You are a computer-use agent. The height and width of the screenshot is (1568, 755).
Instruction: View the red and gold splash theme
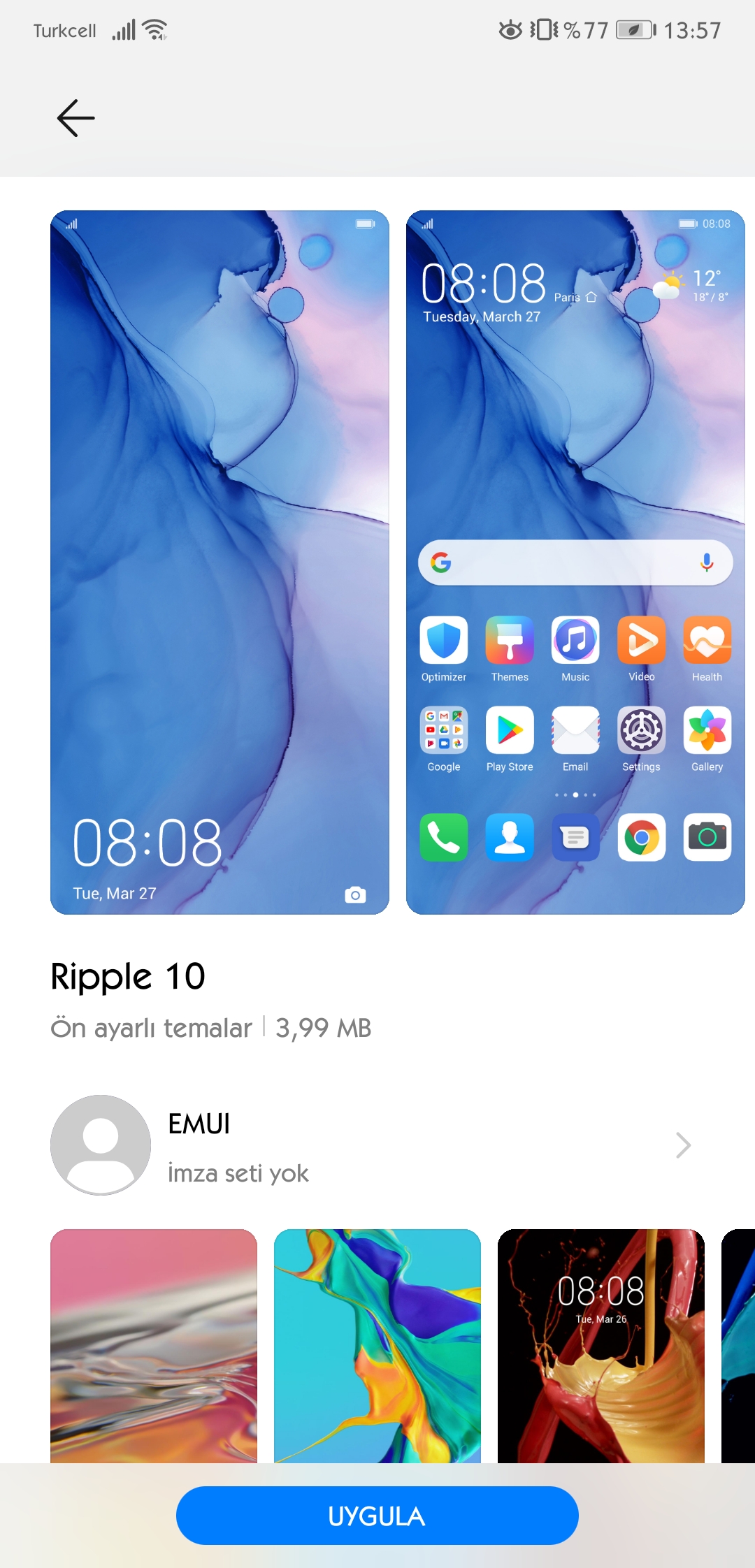click(601, 1346)
